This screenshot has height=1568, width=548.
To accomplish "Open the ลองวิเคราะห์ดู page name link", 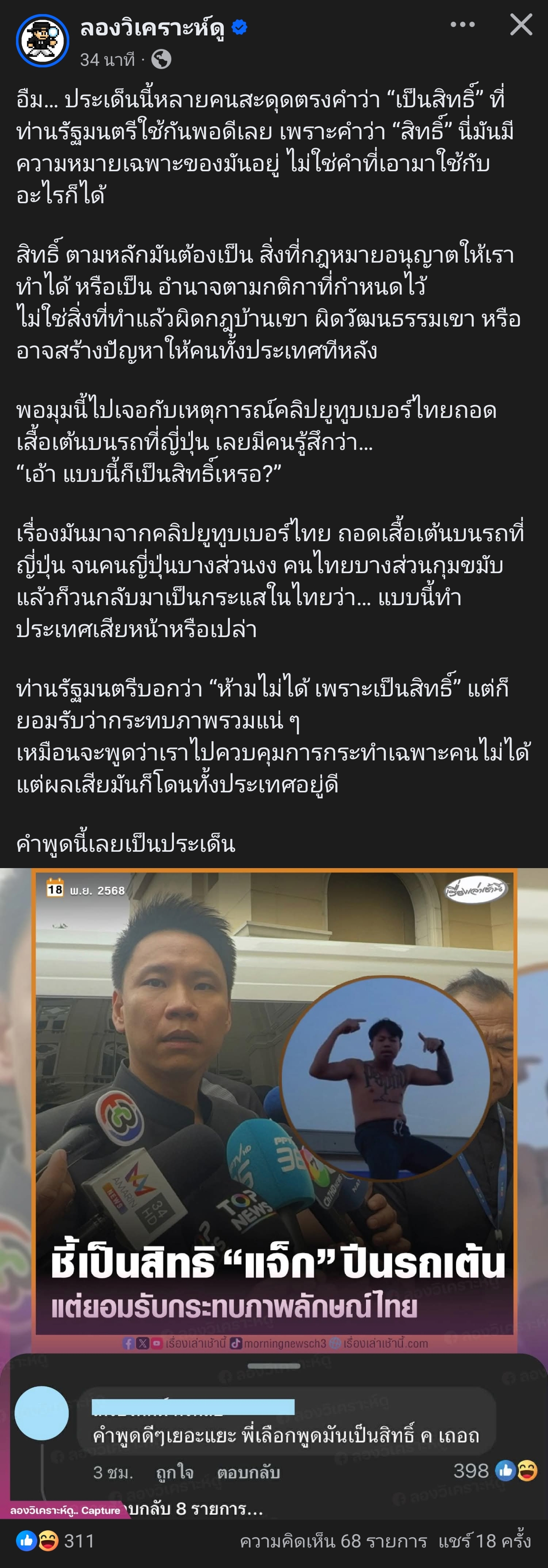I will click(153, 27).
